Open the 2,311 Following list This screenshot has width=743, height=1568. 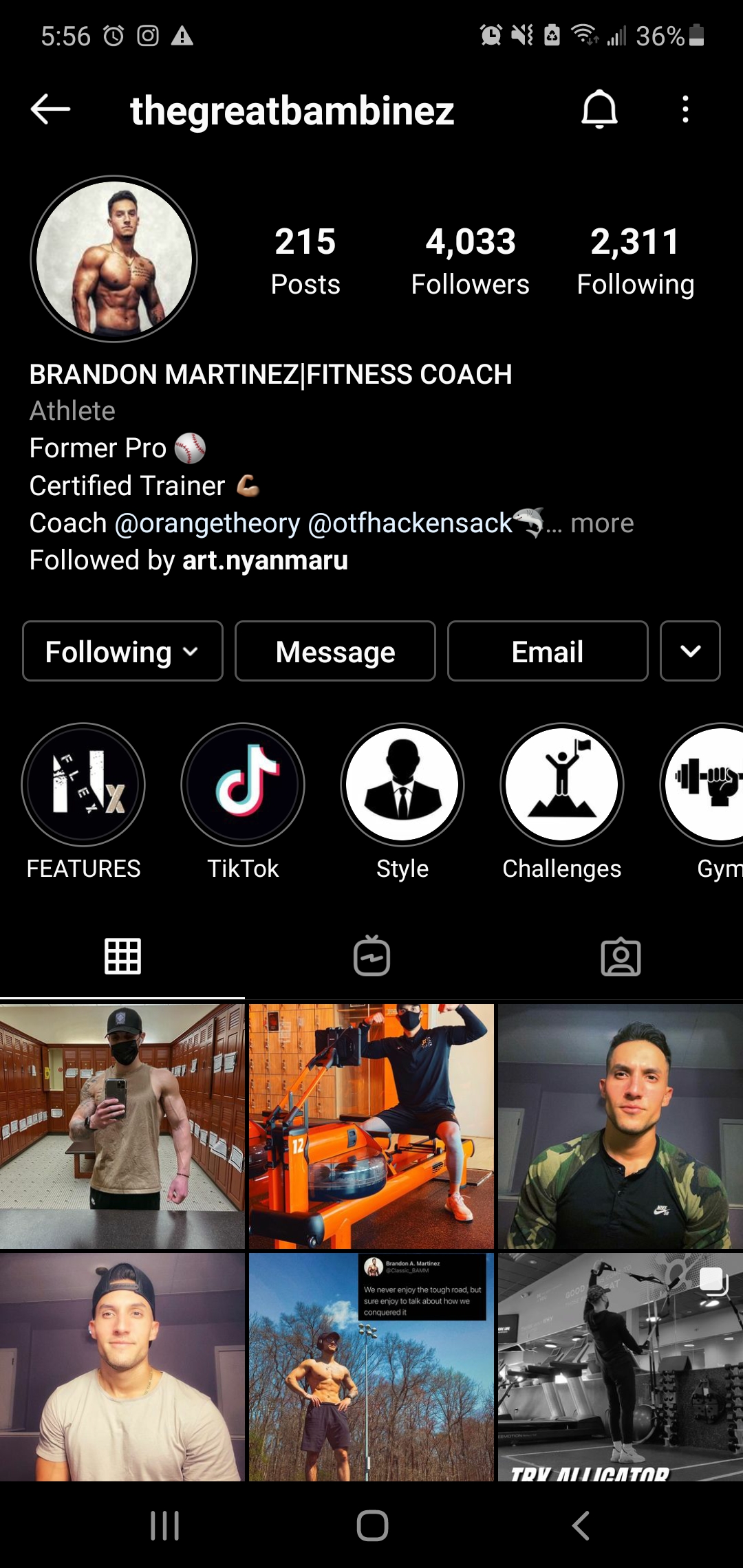point(635,260)
